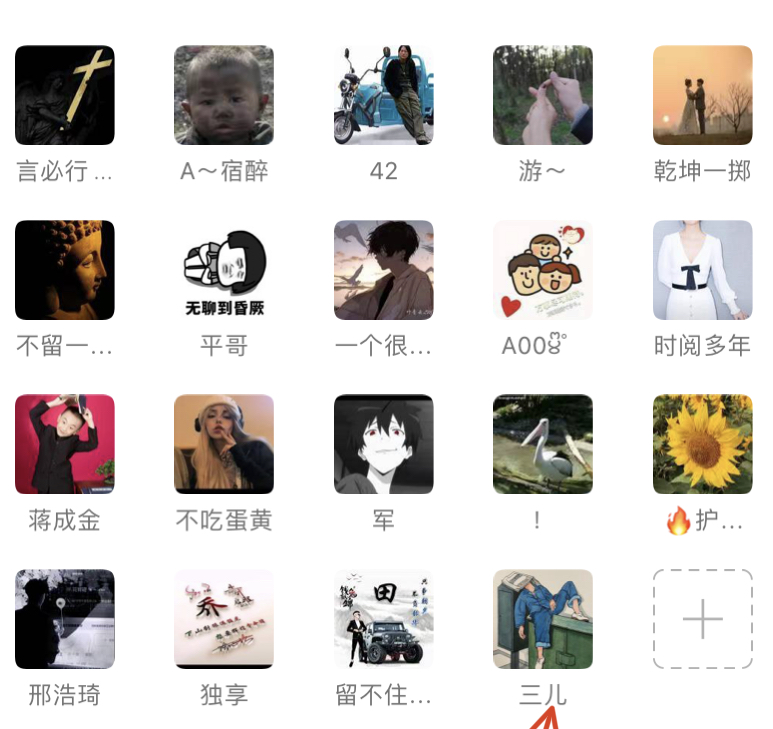Open member 游～'s profile
The width and height of the screenshot is (773, 729).
point(543,95)
